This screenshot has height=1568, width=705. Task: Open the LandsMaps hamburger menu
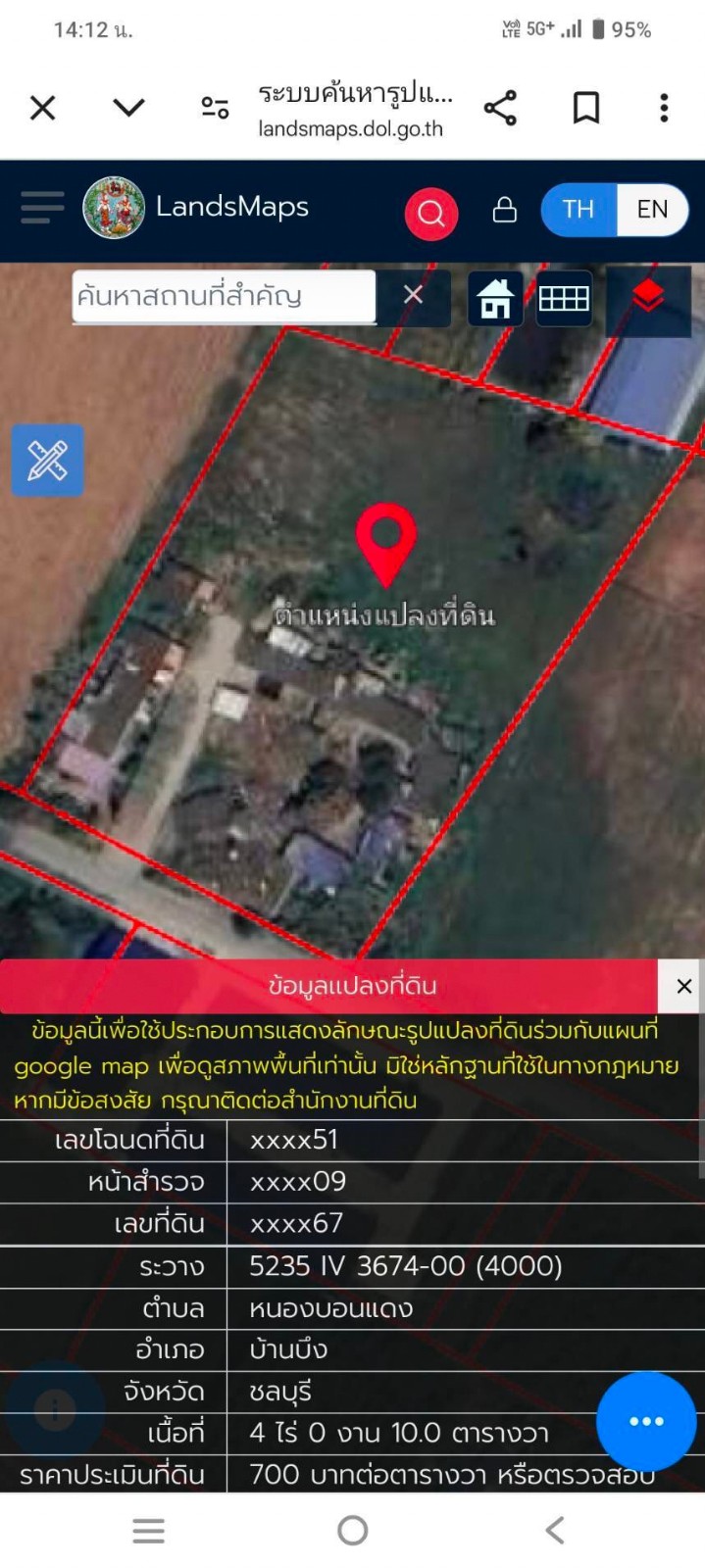pyautogui.click(x=42, y=208)
